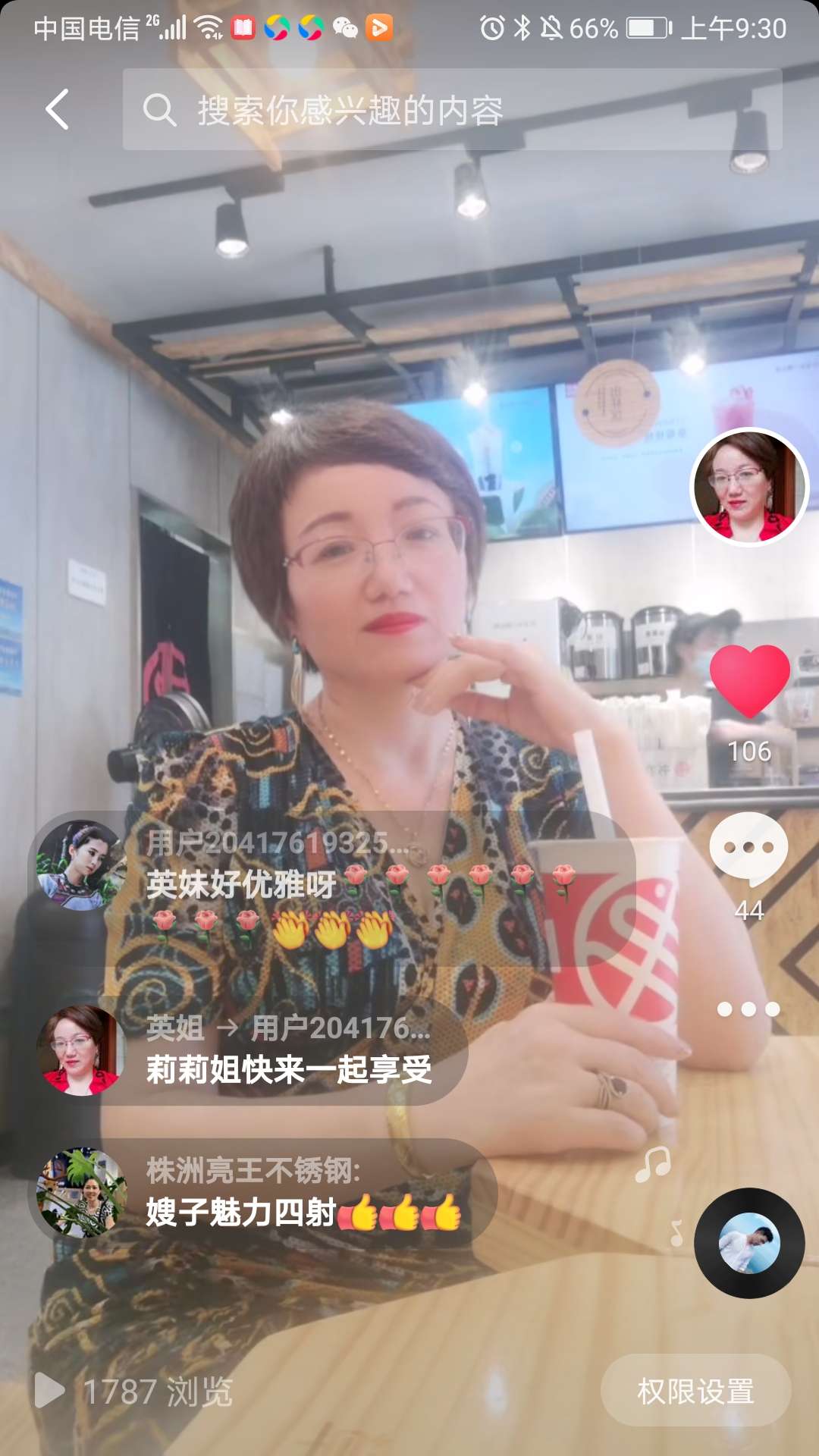
Task: Go back with the top-left arrow
Action: click(58, 109)
